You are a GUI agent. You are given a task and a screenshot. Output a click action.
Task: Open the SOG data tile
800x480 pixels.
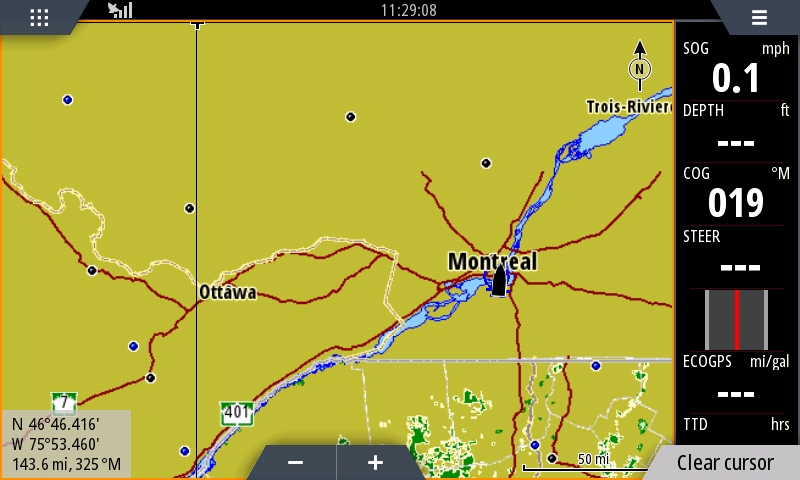tap(736, 69)
